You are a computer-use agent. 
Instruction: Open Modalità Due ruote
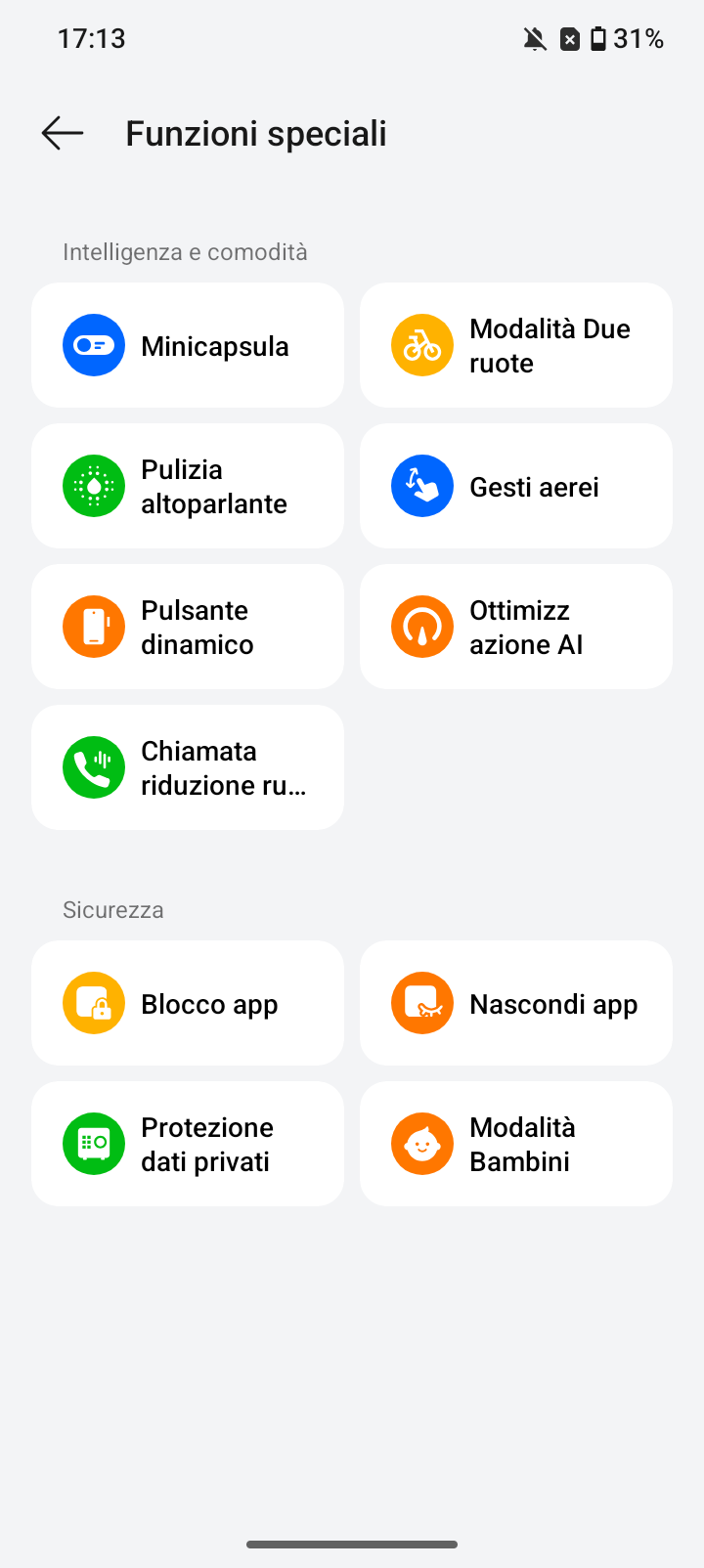coord(516,345)
